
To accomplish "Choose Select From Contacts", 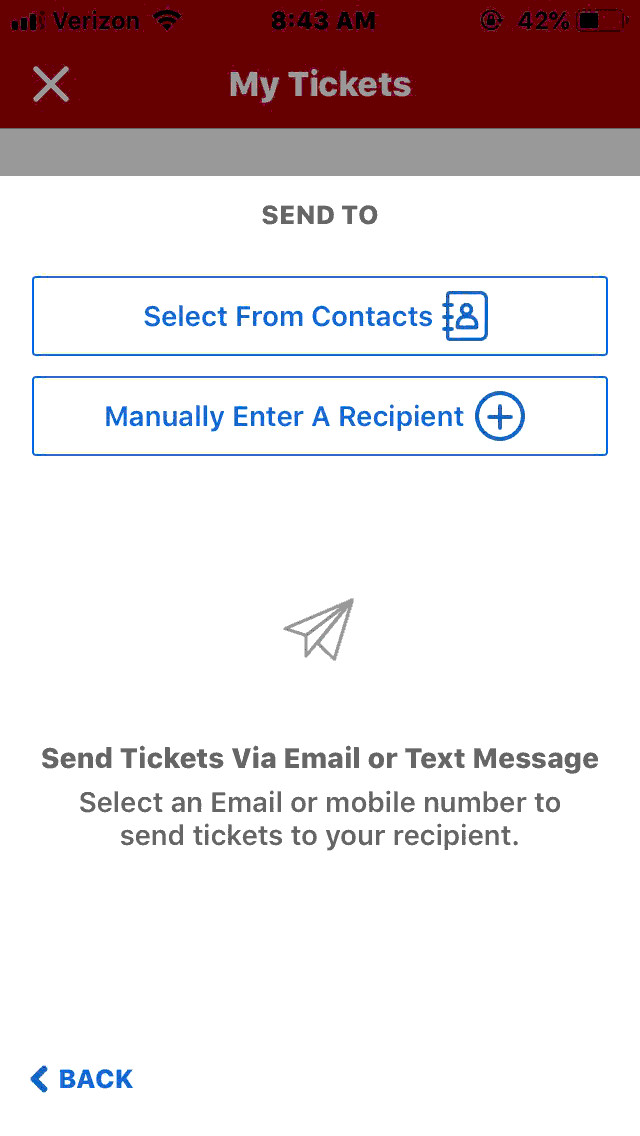I will (320, 316).
